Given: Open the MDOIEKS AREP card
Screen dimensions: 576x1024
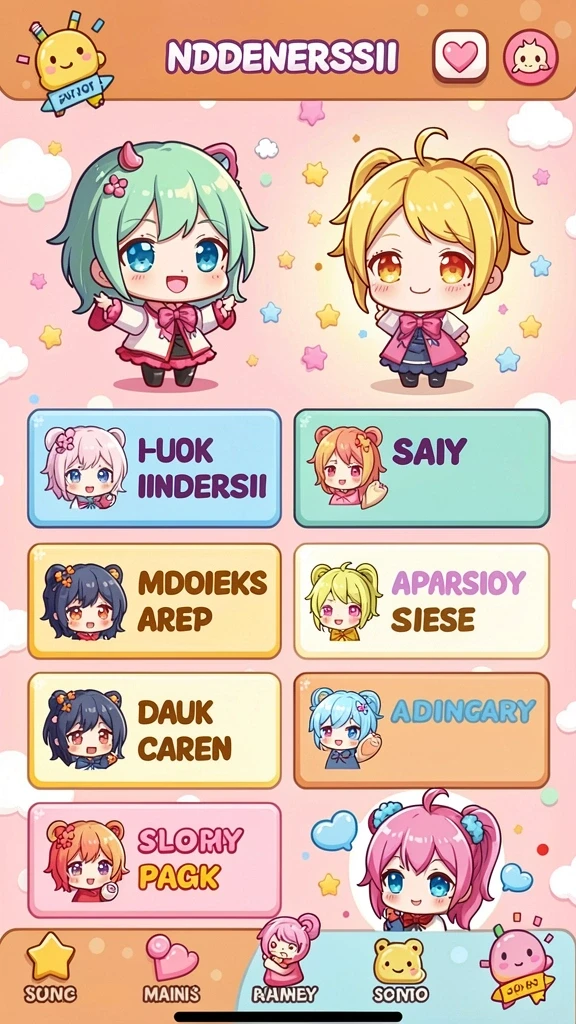Looking at the screenshot, I should (x=155, y=601).
